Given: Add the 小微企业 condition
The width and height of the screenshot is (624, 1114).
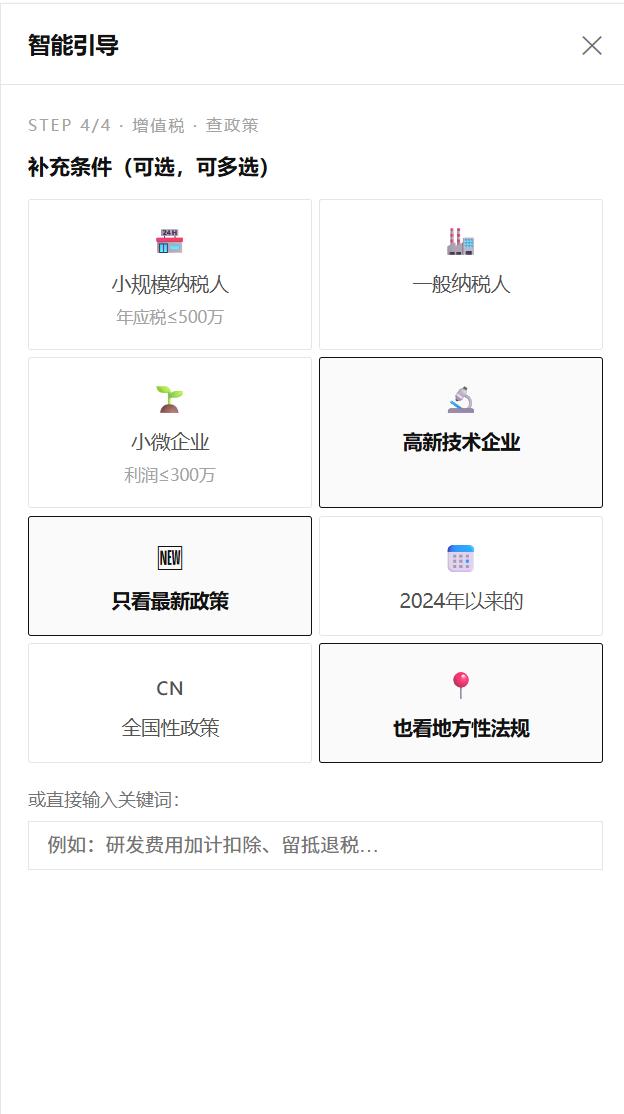Looking at the screenshot, I should 170,433.
